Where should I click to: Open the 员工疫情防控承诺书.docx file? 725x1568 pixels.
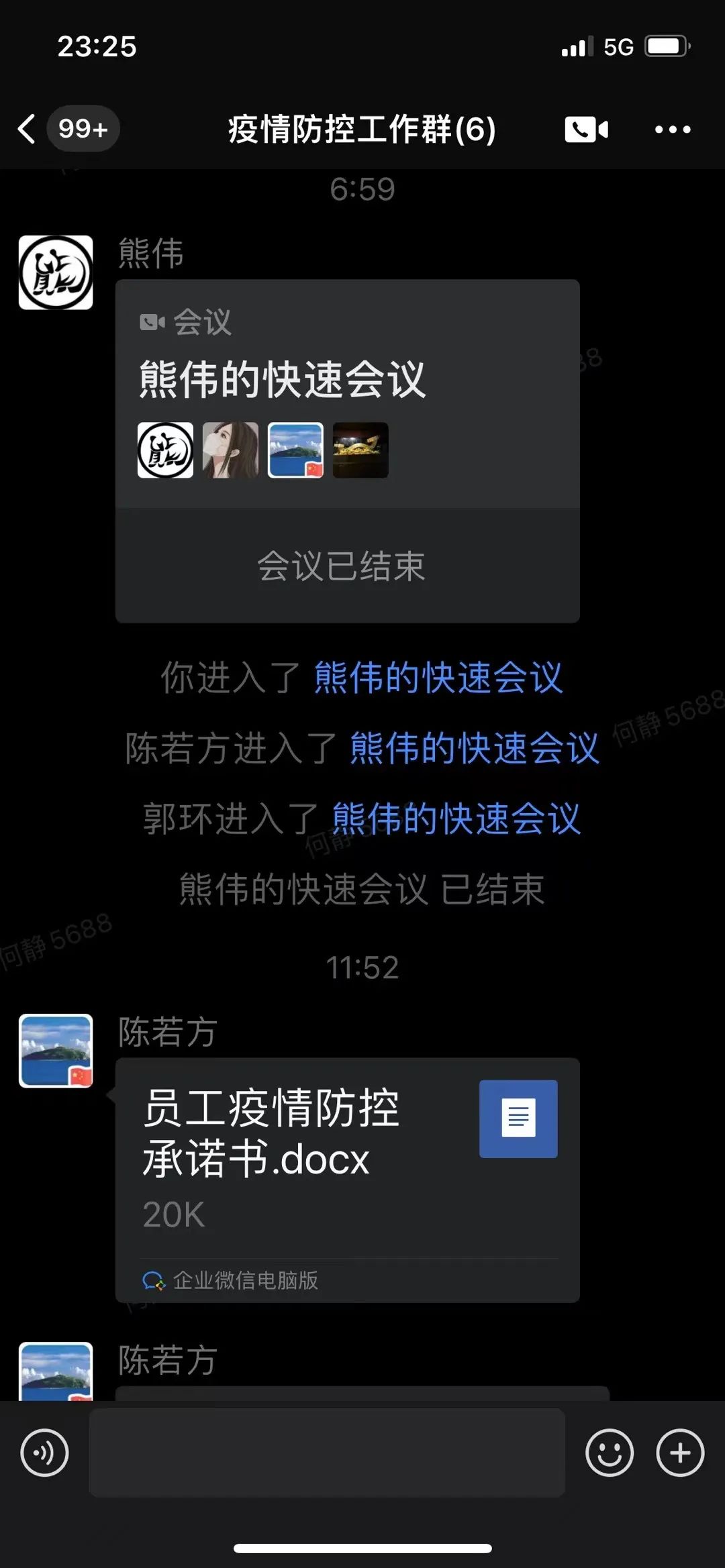(347, 1157)
